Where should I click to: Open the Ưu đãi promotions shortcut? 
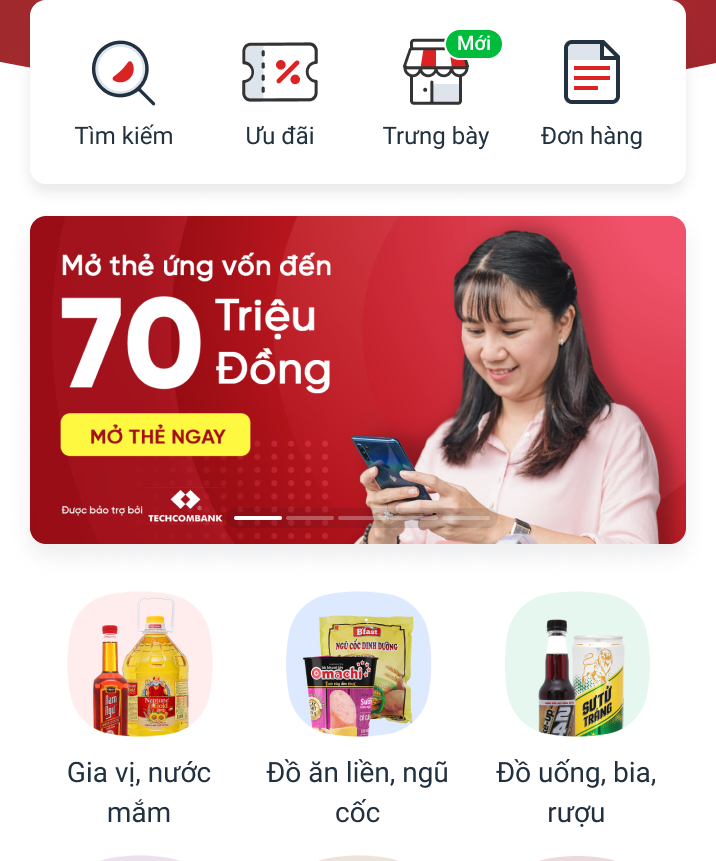tap(280, 92)
